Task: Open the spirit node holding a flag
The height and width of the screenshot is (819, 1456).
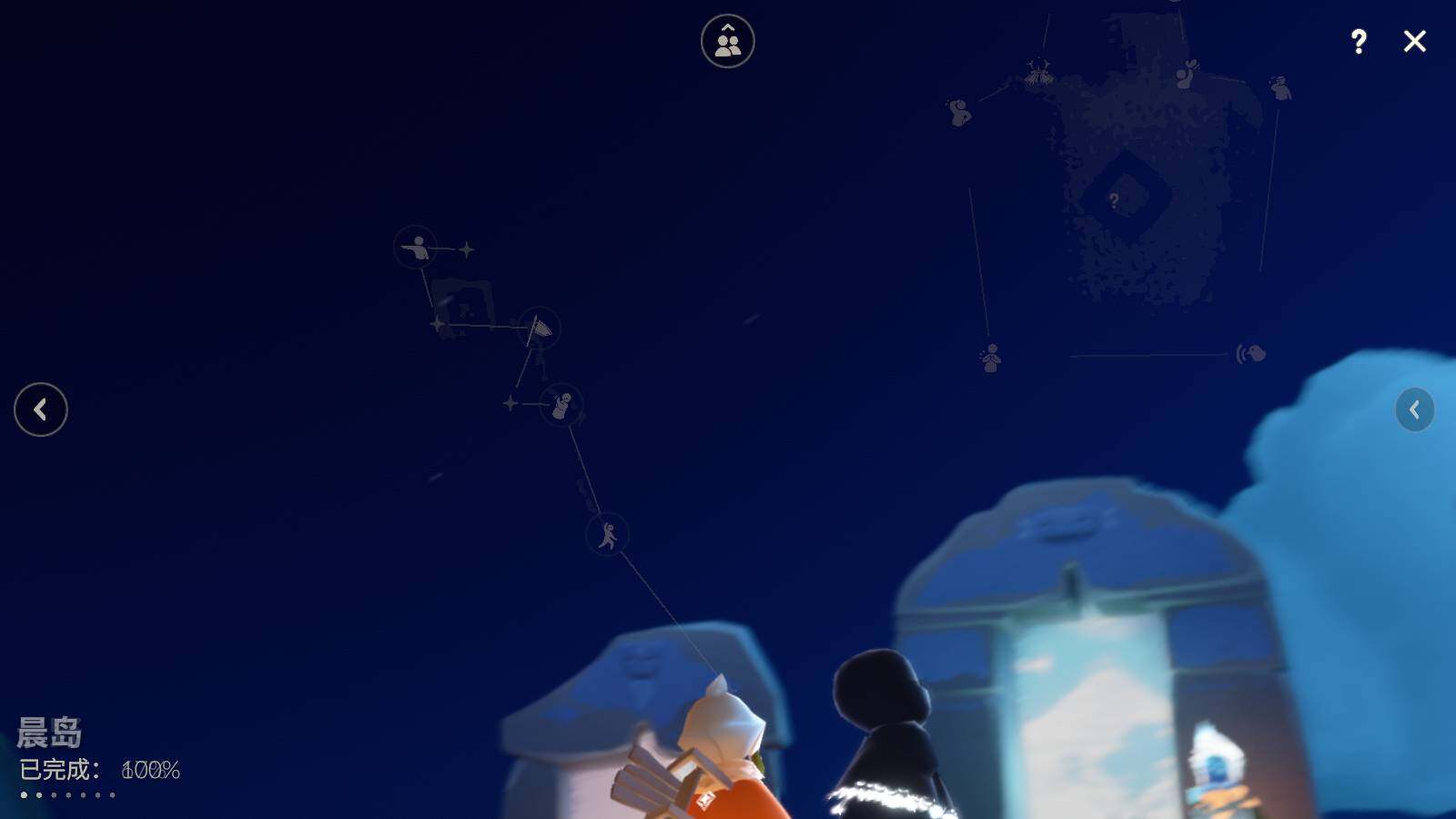Action: pyautogui.click(x=539, y=329)
